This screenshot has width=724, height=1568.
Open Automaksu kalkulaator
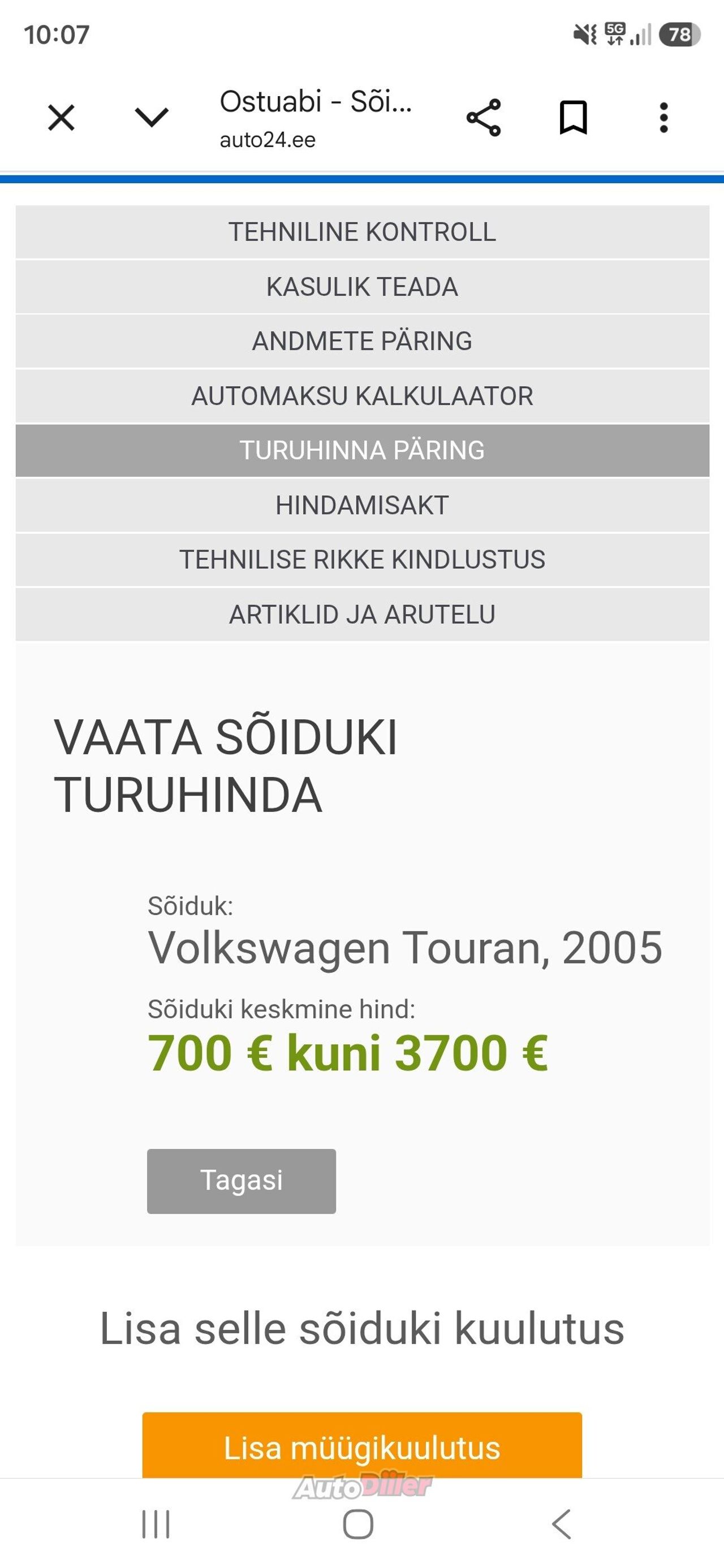tap(363, 396)
